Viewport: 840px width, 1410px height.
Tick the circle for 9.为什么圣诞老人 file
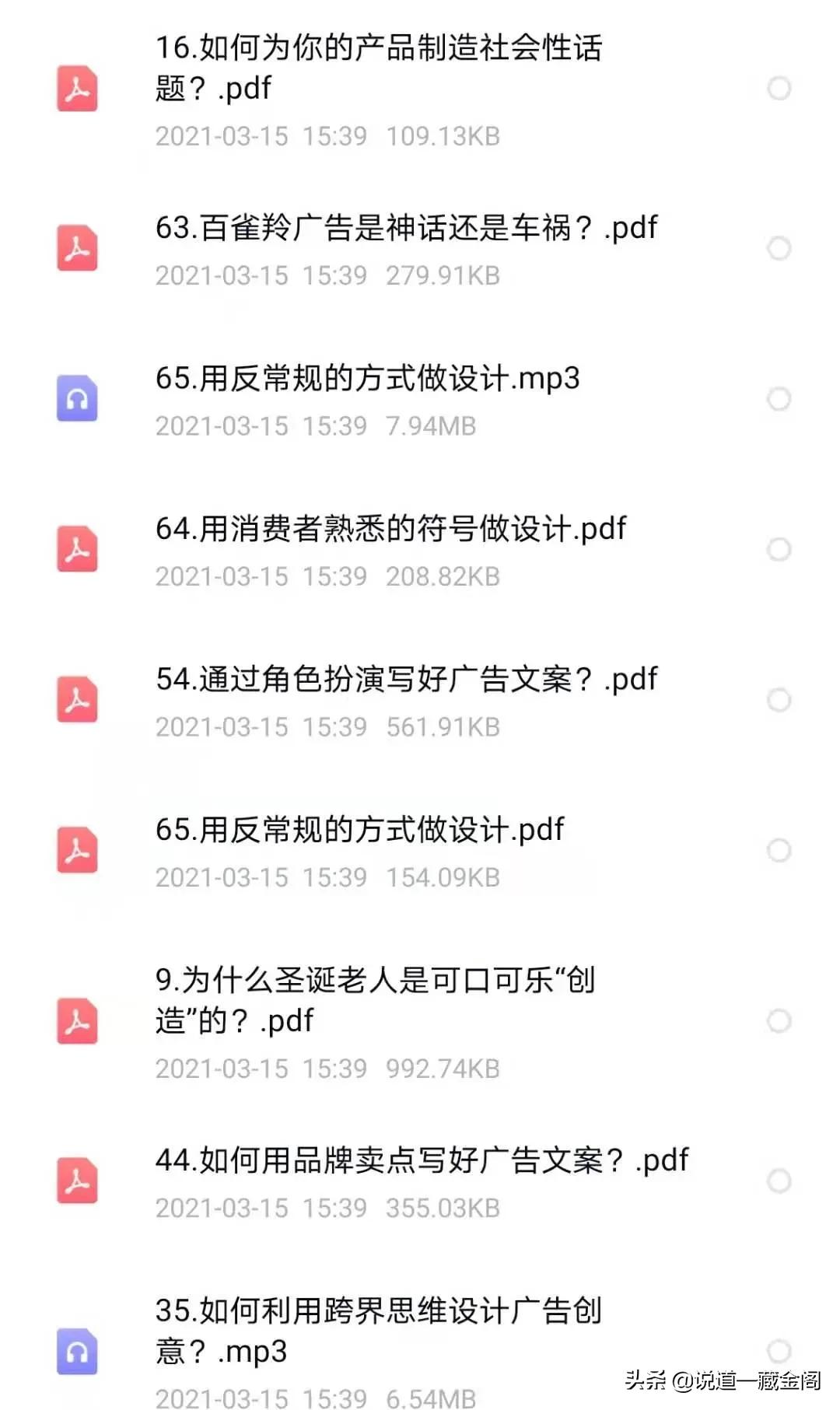[779, 1020]
